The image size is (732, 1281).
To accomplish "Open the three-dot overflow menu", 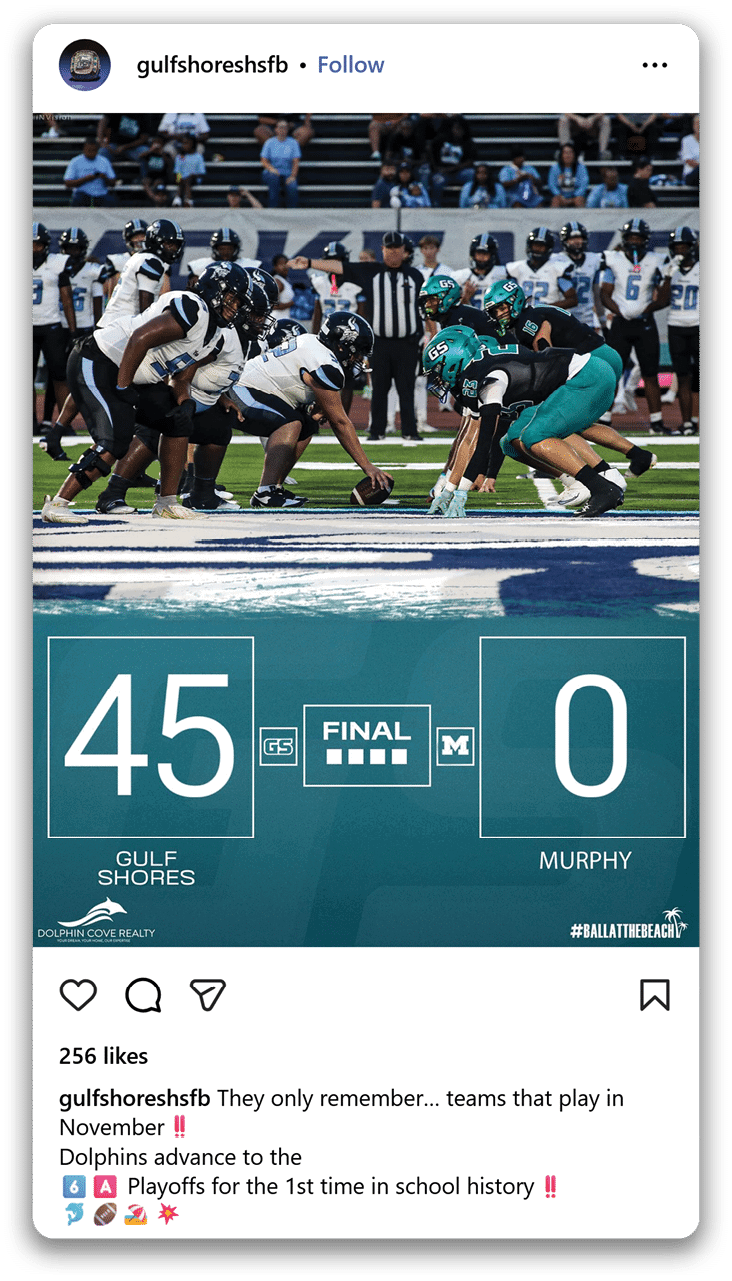I will click(654, 66).
